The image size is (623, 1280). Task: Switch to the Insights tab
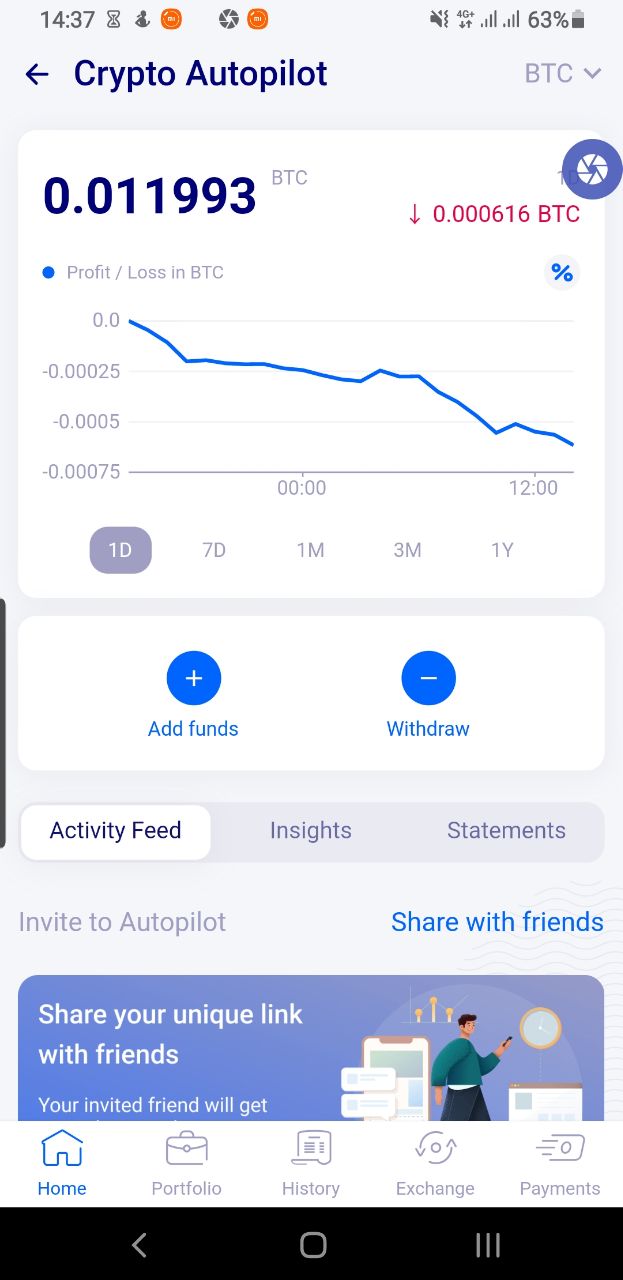tap(310, 831)
